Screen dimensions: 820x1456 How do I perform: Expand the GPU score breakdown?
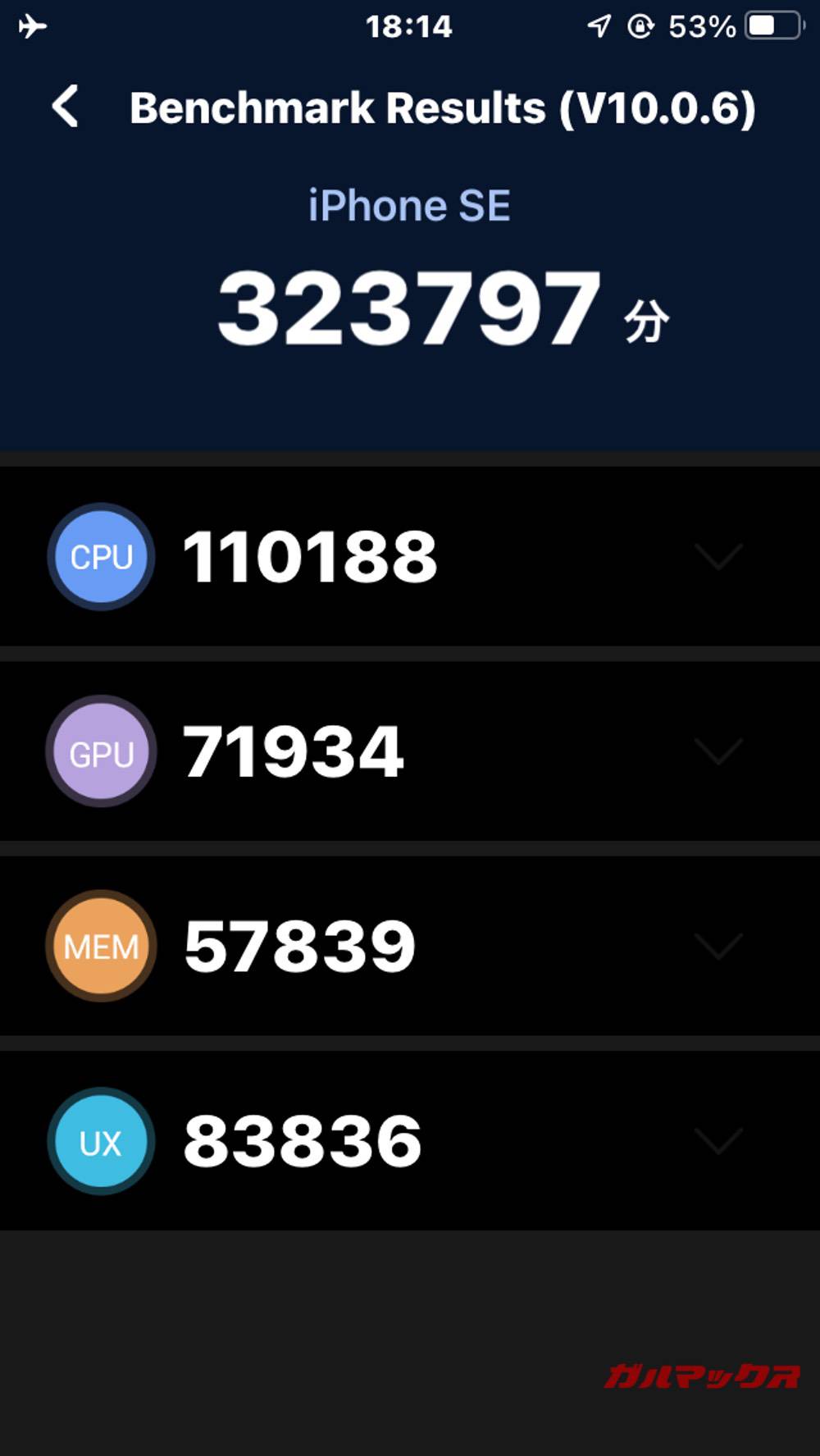pyautogui.click(x=718, y=751)
